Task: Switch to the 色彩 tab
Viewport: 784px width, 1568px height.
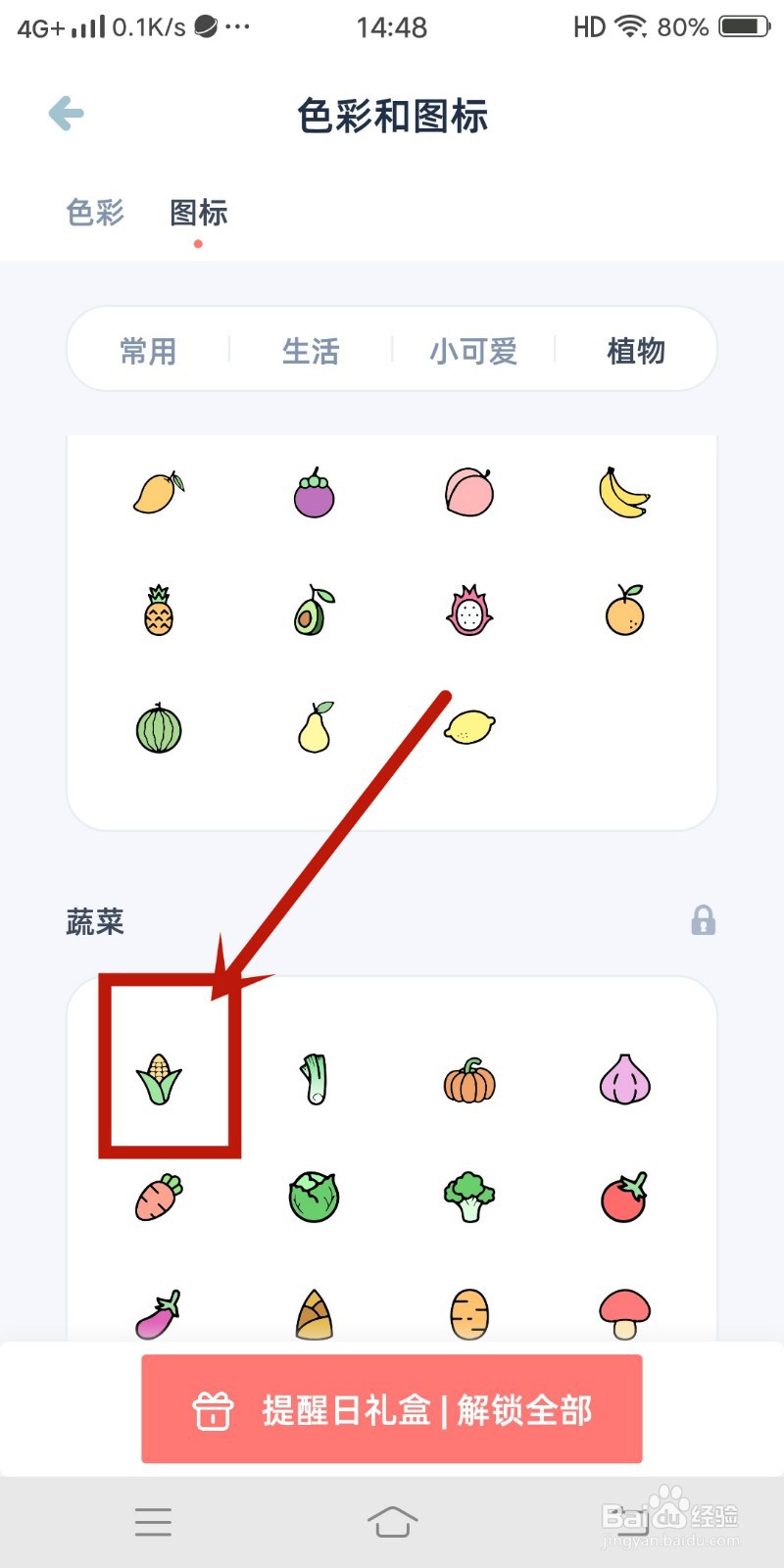Action: click(93, 213)
